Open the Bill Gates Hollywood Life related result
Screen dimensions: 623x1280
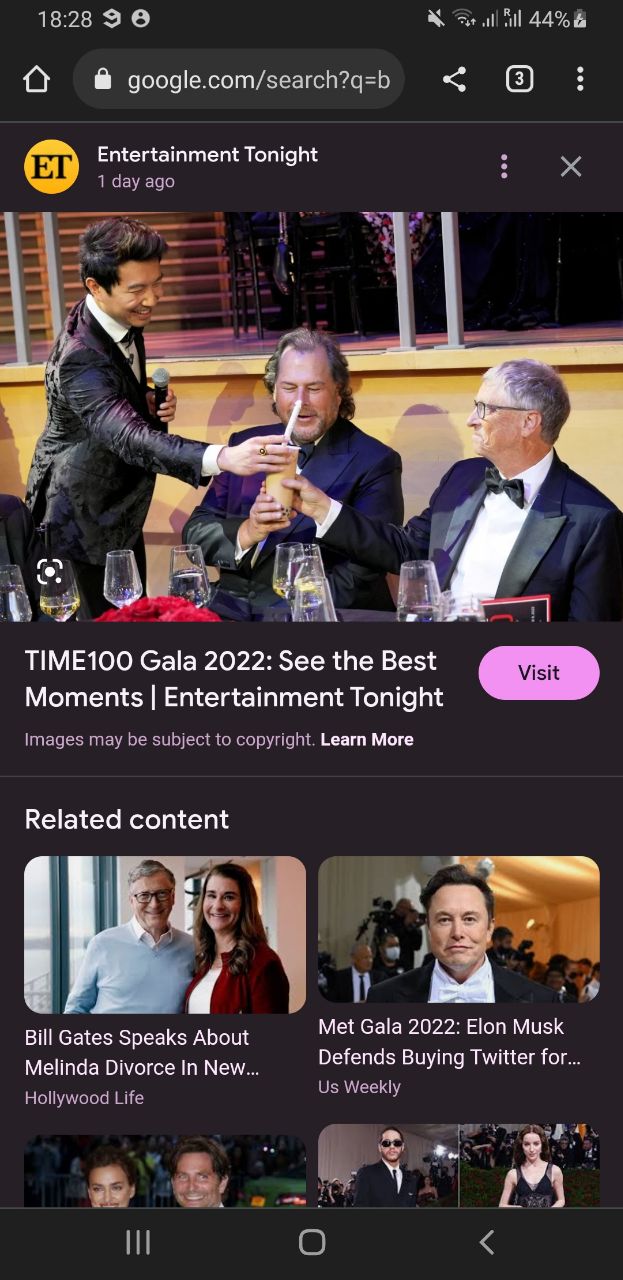point(165,981)
